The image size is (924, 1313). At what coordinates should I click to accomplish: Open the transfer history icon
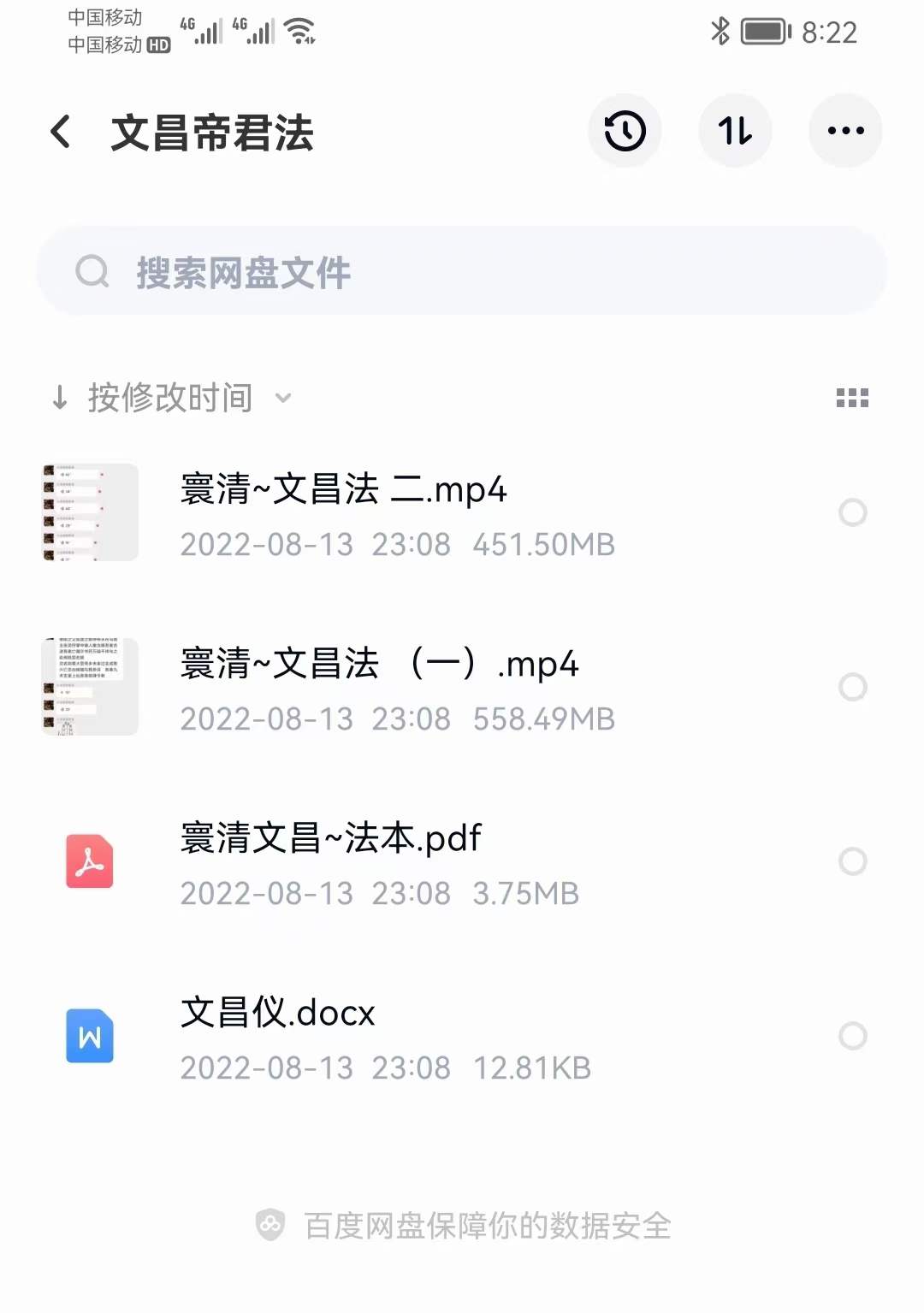(625, 131)
